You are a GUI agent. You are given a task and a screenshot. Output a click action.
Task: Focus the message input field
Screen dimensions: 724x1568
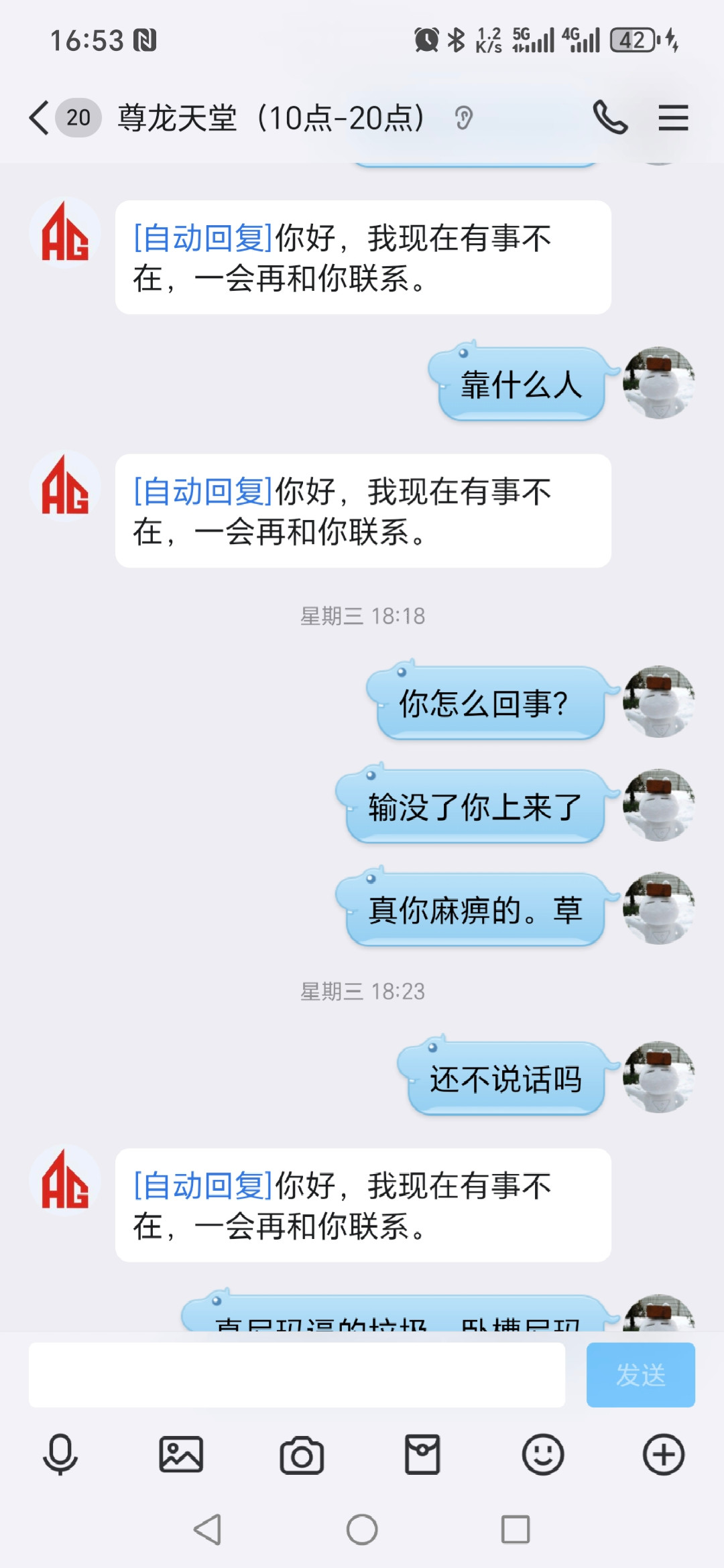click(x=296, y=1374)
